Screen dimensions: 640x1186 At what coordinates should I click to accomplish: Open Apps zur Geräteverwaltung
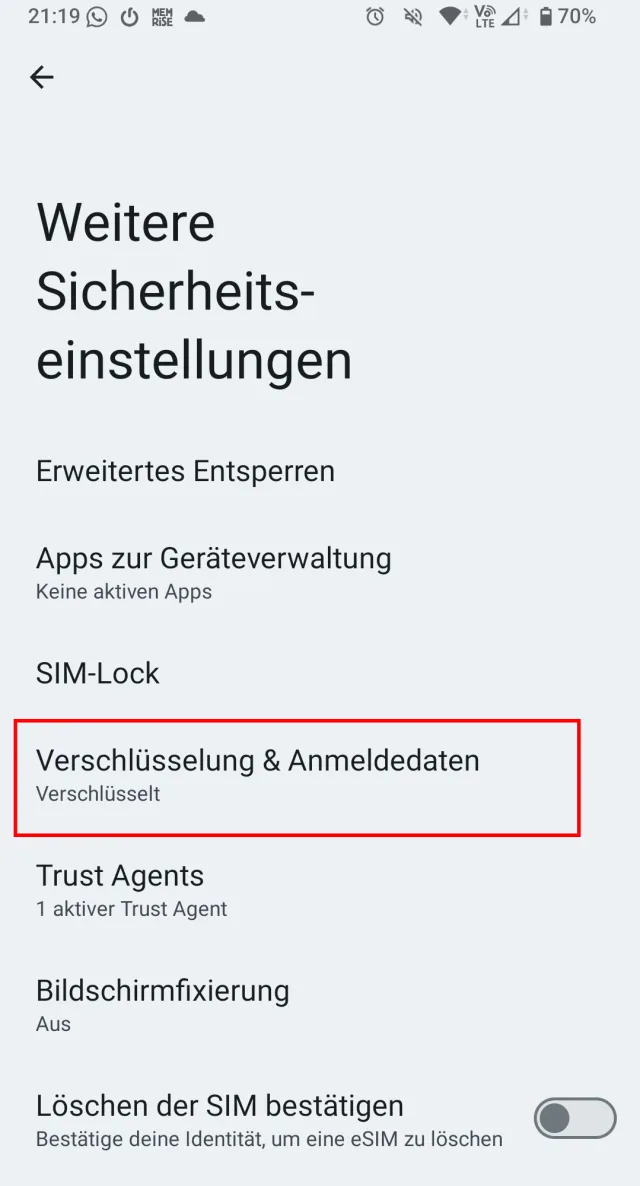pos(214,571)
